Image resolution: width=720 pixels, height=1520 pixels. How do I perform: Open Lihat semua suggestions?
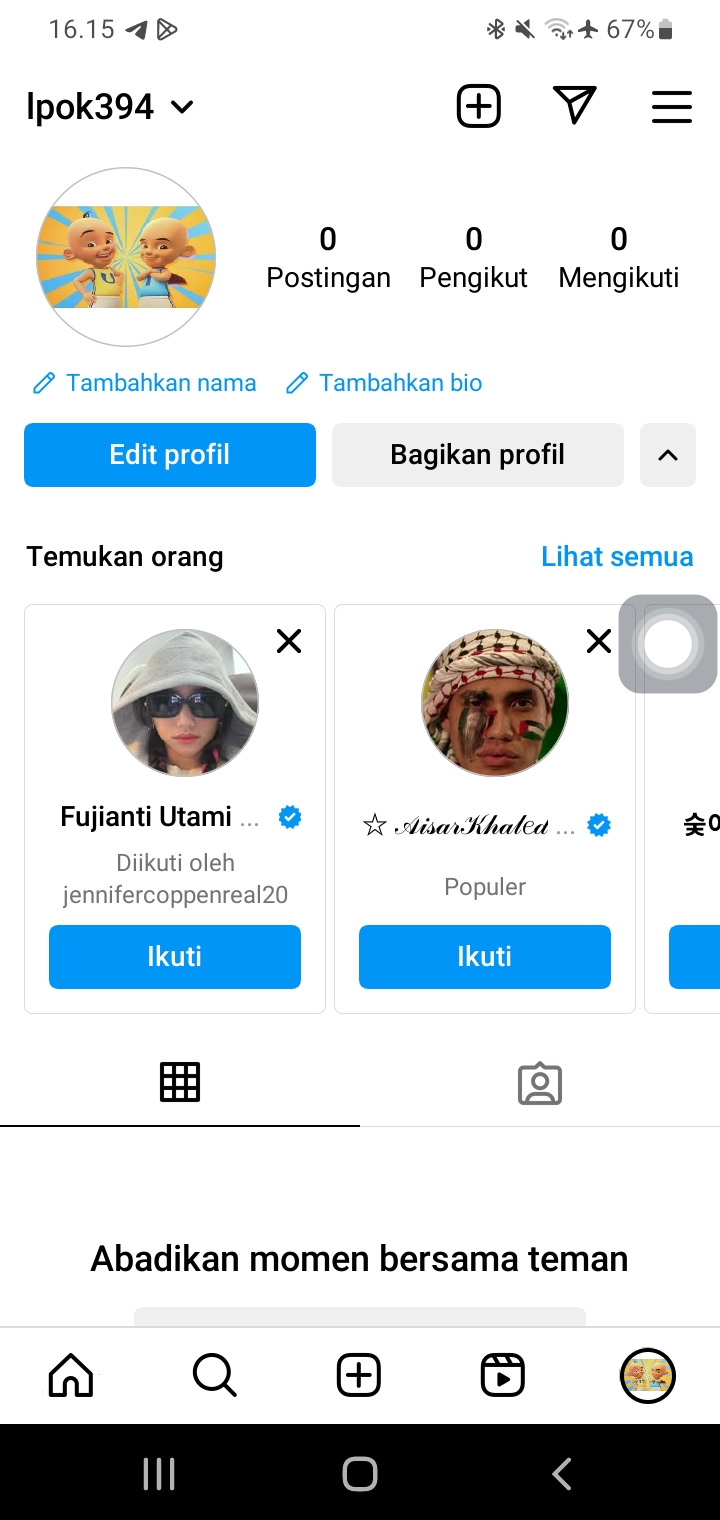click(616, 557)
